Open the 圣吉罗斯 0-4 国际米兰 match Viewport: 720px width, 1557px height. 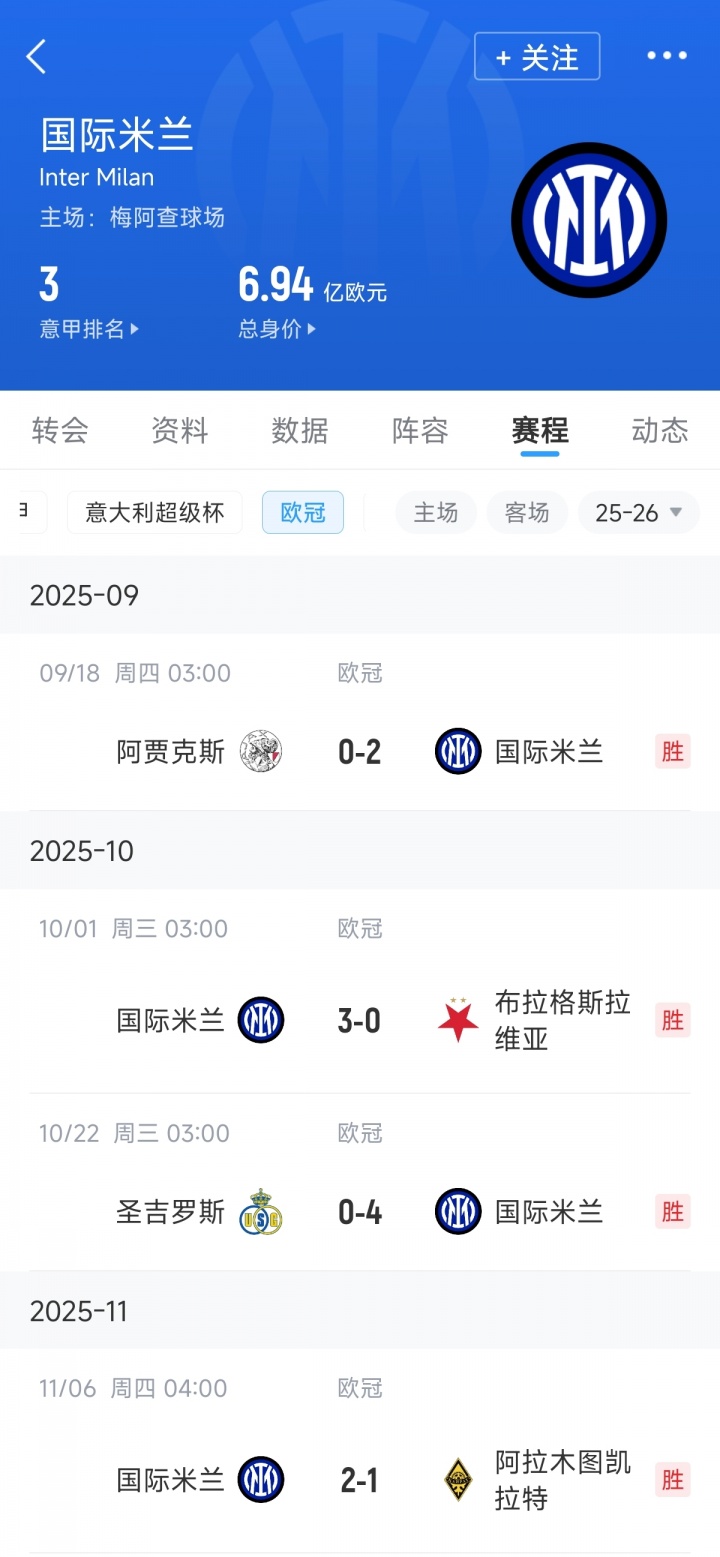[x=360, y=1212]
